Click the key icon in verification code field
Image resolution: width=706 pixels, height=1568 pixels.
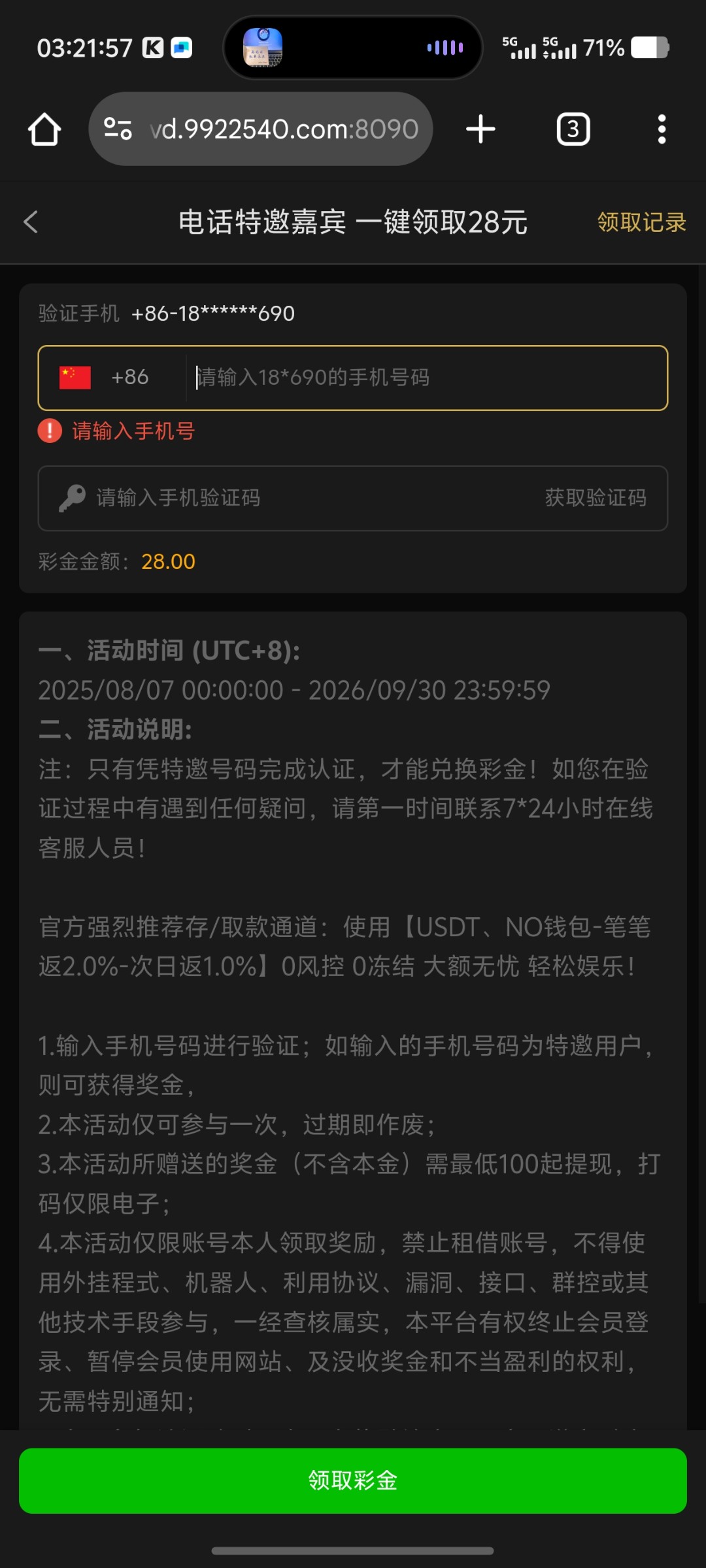(x=73, y=498)
